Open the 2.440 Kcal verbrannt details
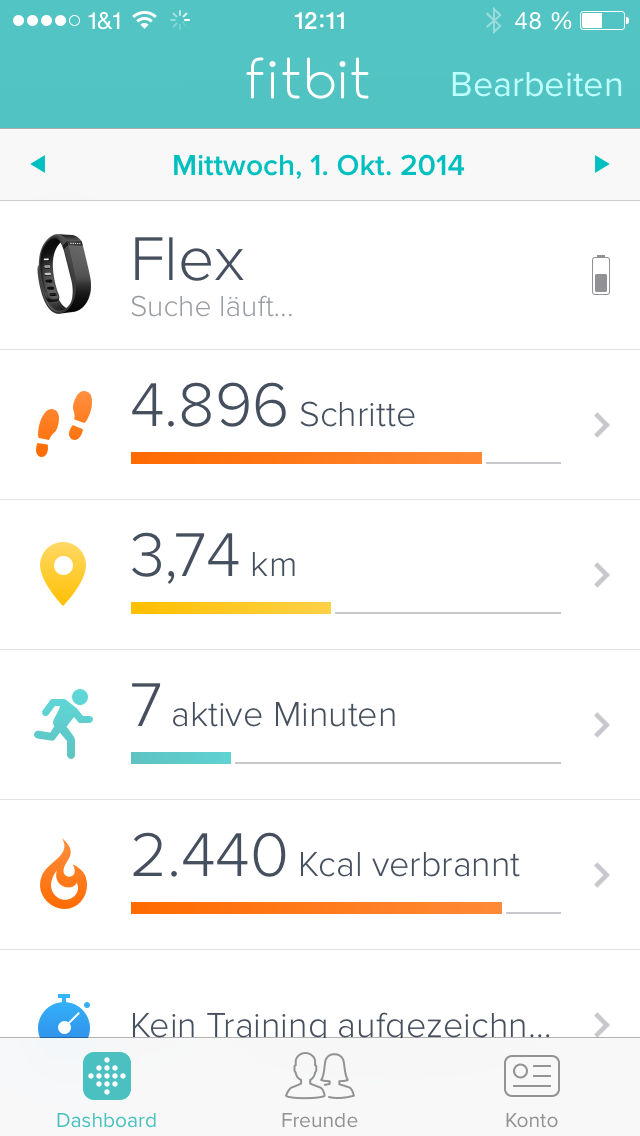 tap(320, 875)
